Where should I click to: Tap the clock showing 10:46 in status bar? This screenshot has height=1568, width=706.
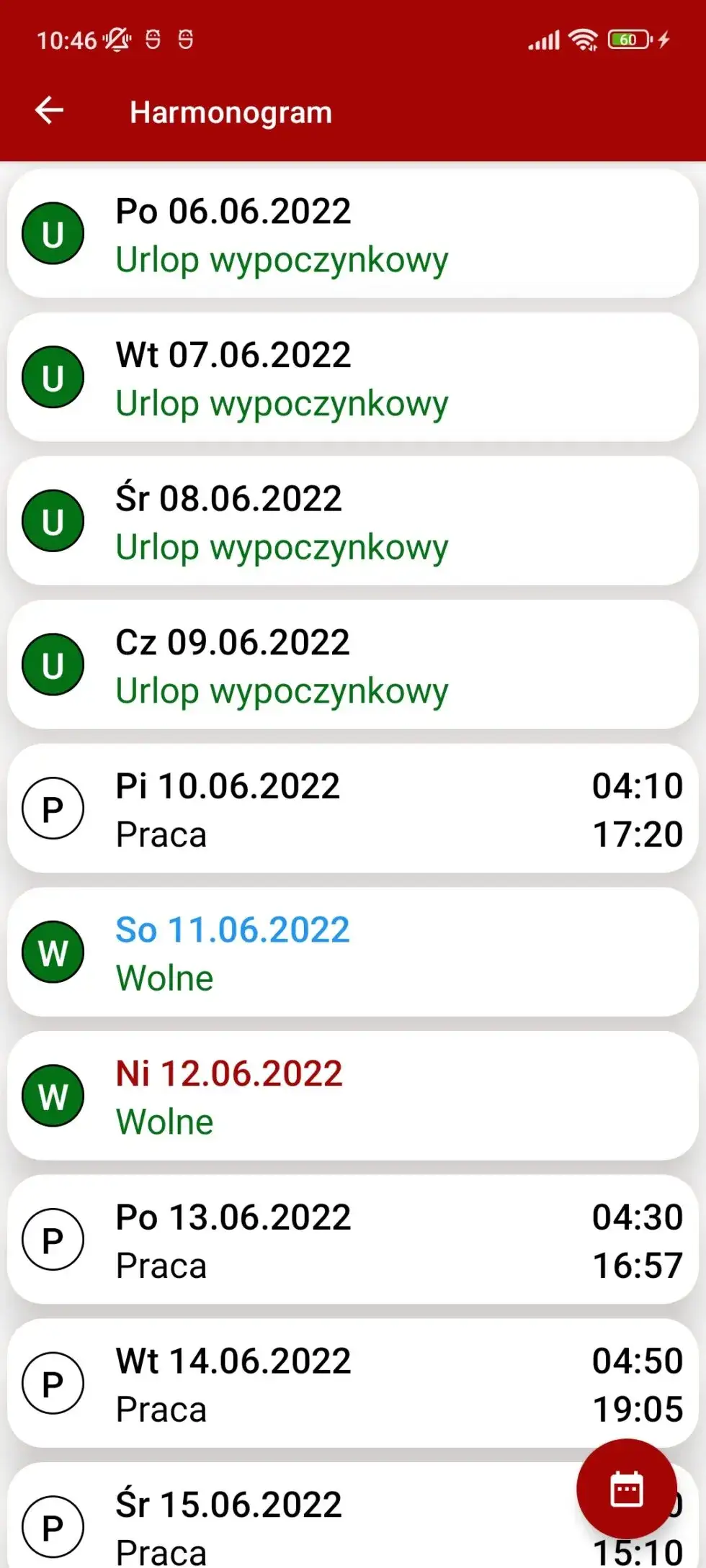click(x=70, y=39)
